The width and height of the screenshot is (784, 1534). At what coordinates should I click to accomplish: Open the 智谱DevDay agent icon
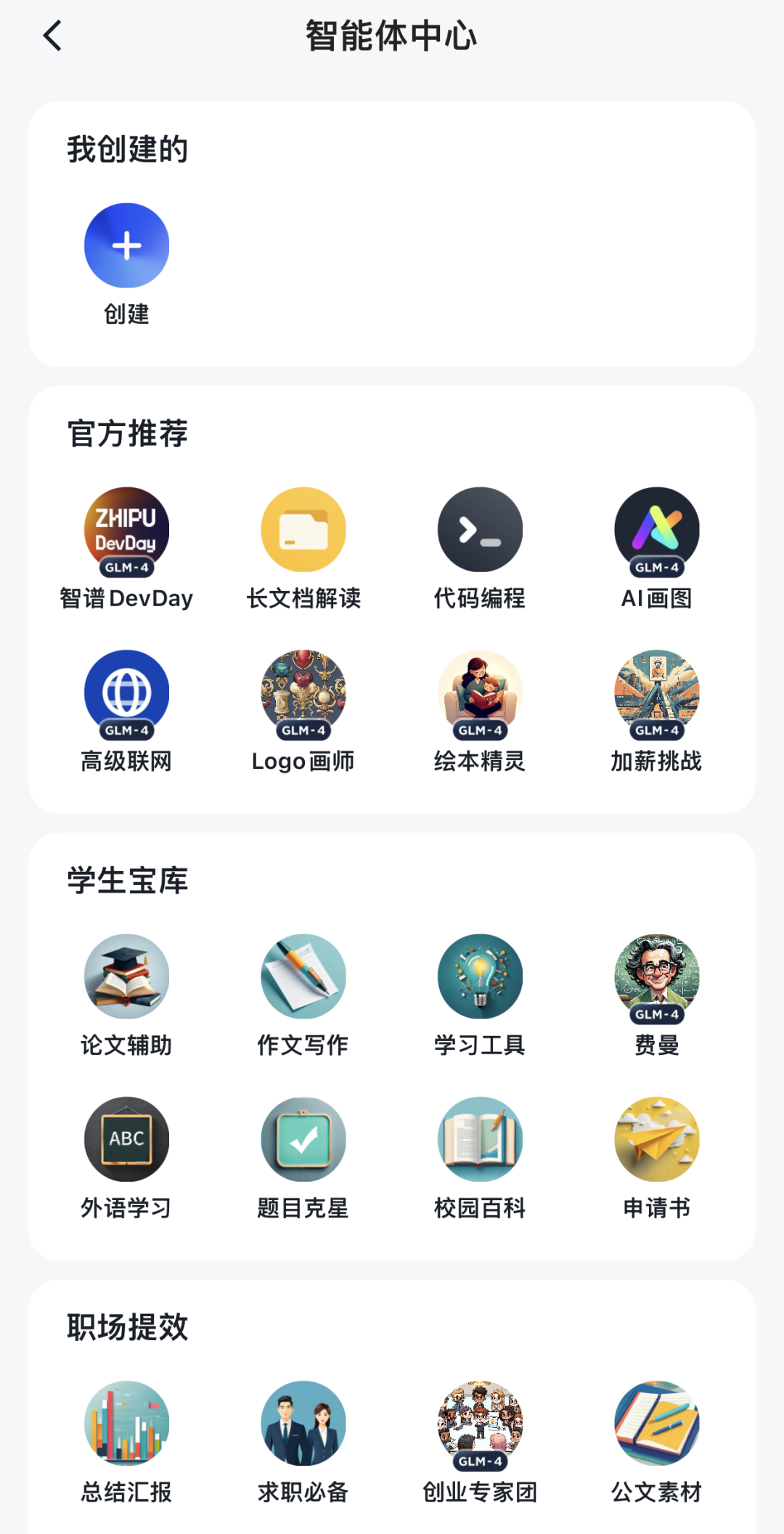click(126, 530)
